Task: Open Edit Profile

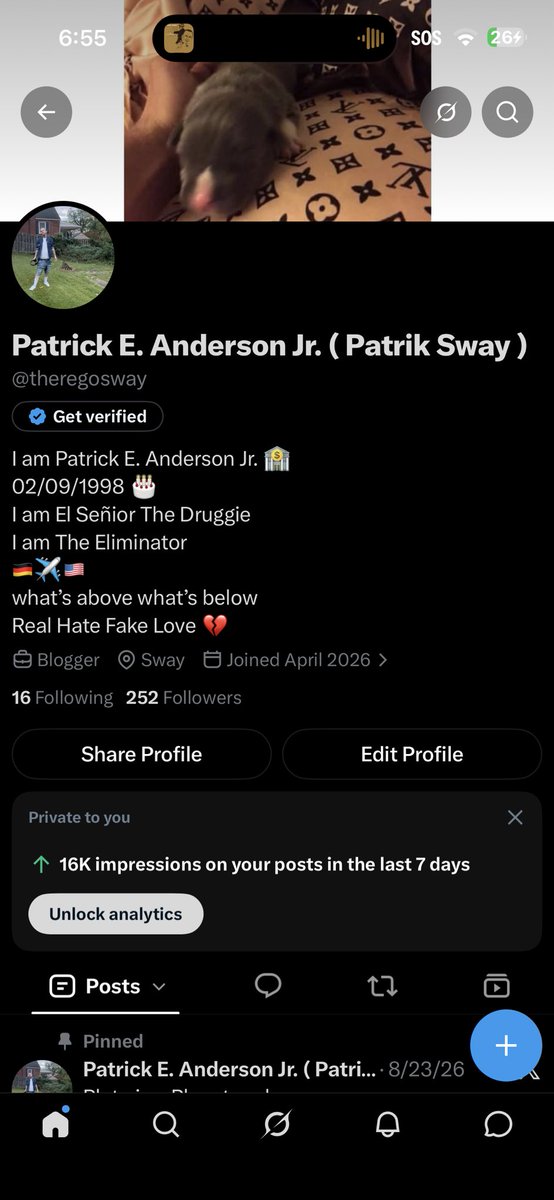Action: click(412, 754)
